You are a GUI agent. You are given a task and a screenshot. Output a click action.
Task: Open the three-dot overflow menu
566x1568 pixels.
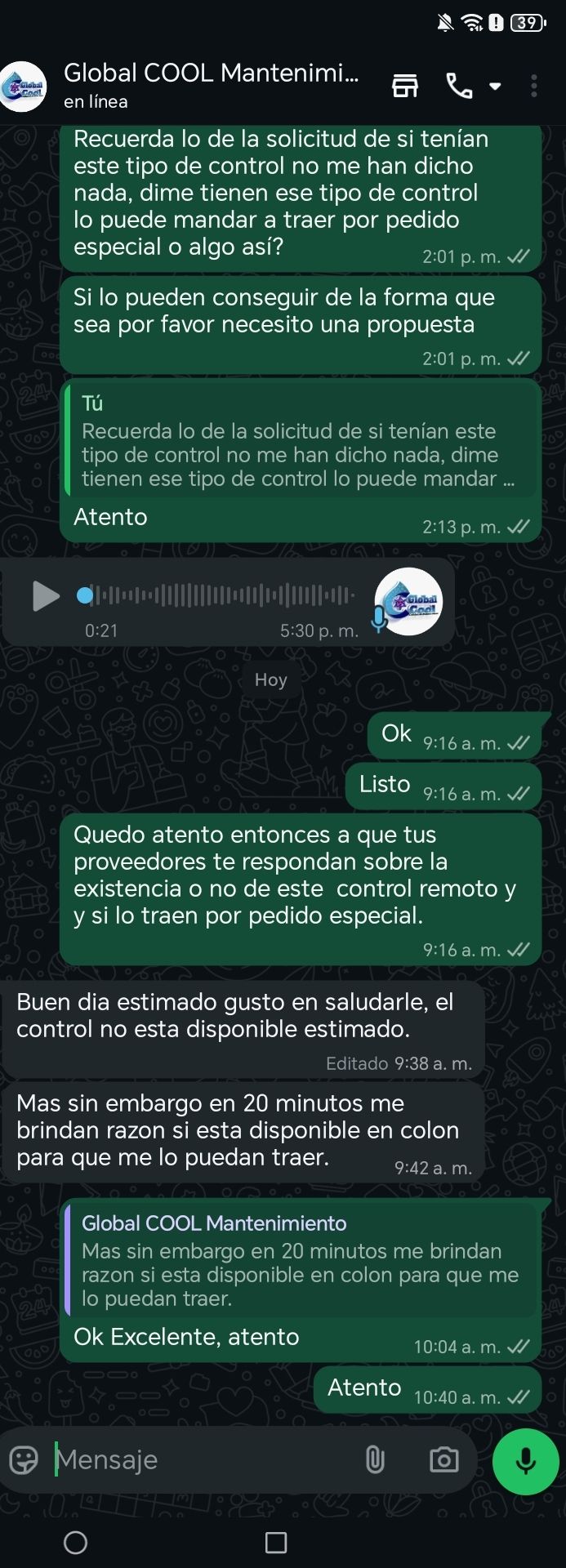534,86
